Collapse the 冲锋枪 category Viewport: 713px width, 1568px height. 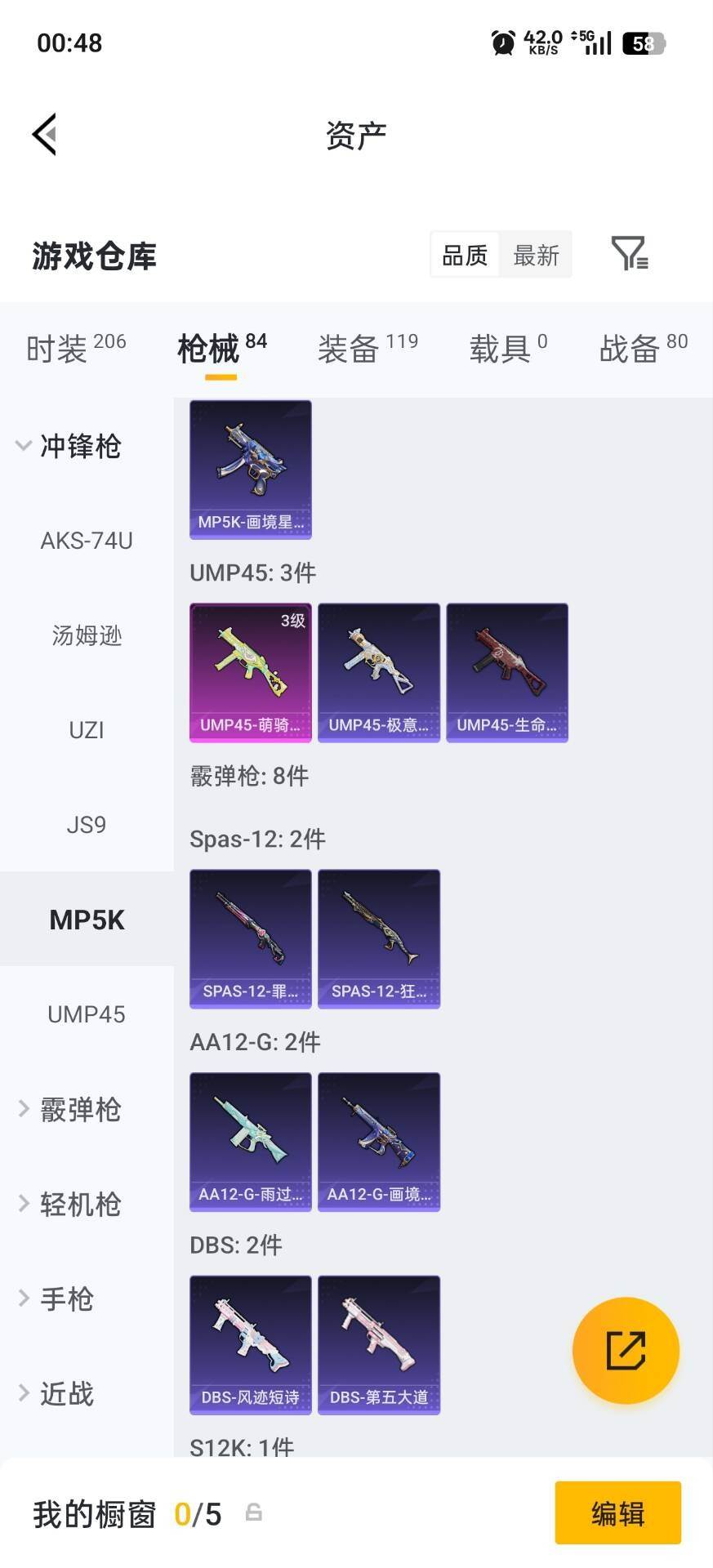coord(69,447)
